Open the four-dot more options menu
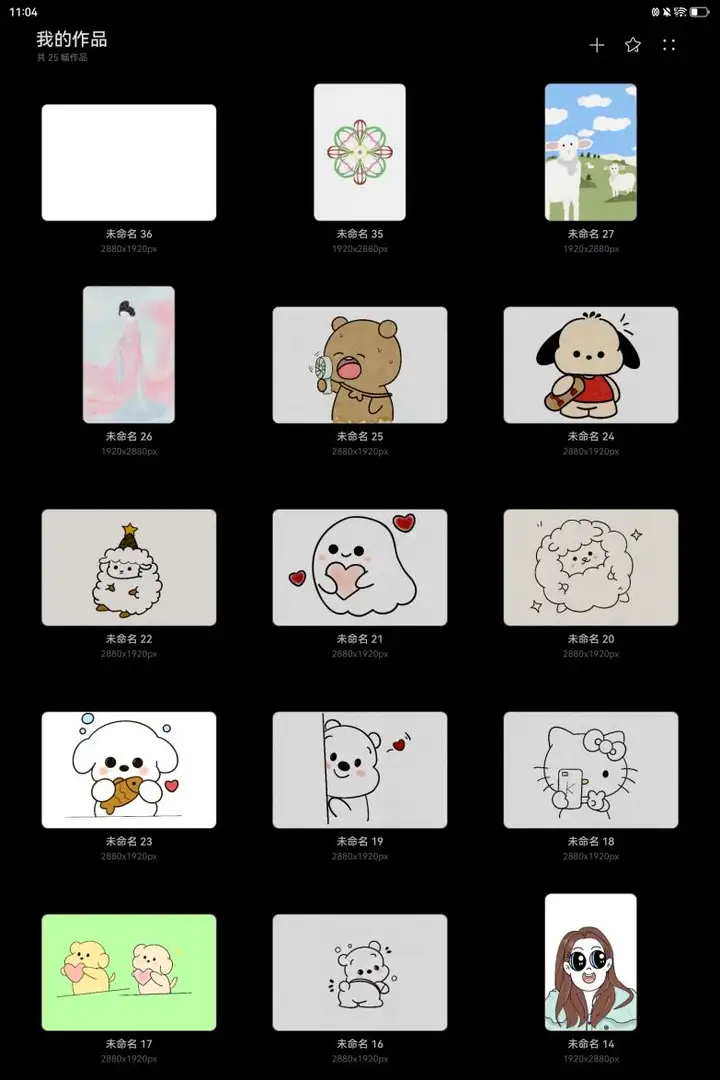Viewport: 720px width, 1080px height. tap(669, 45)
